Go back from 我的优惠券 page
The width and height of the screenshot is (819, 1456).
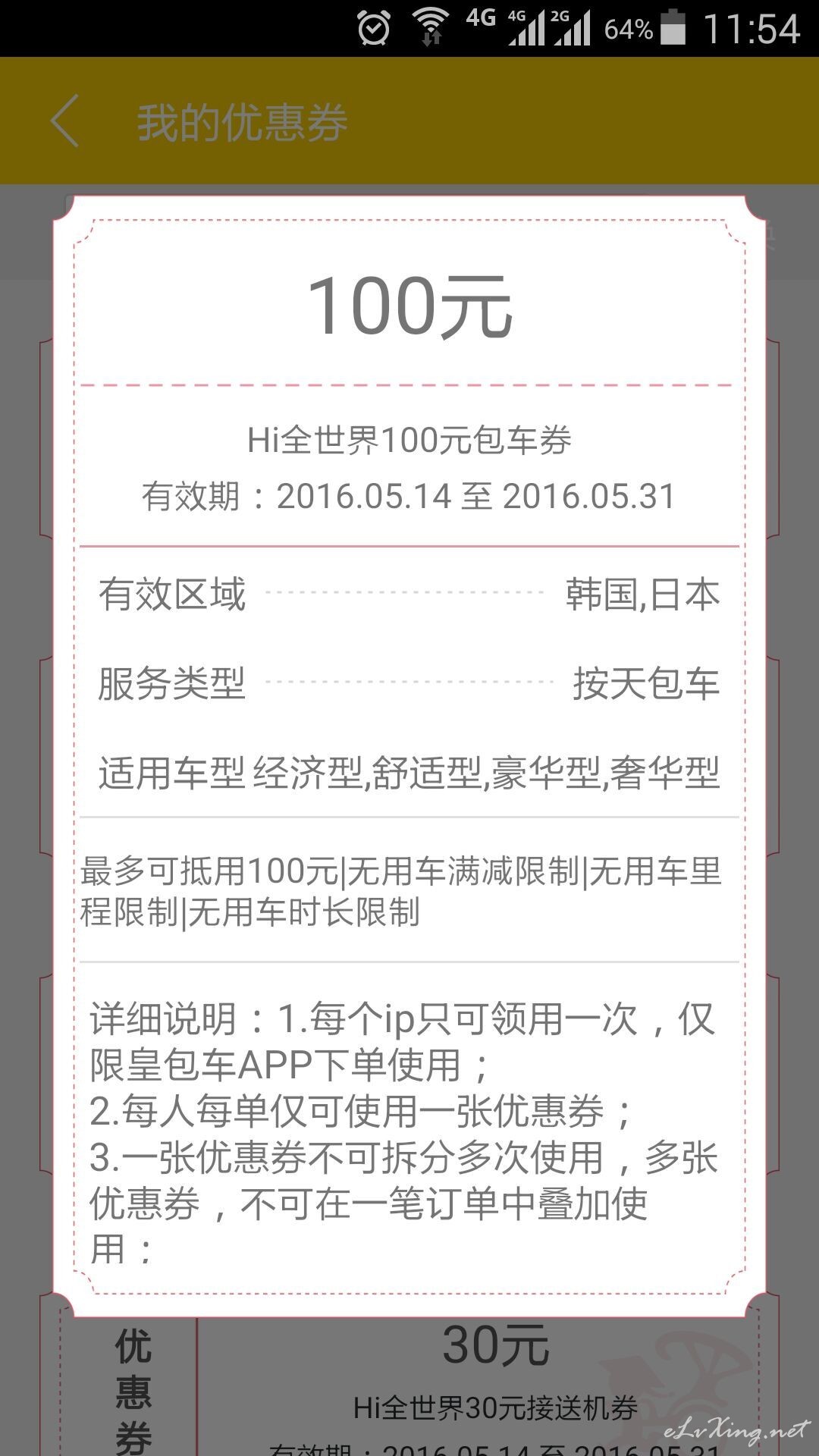click(65, 121)
